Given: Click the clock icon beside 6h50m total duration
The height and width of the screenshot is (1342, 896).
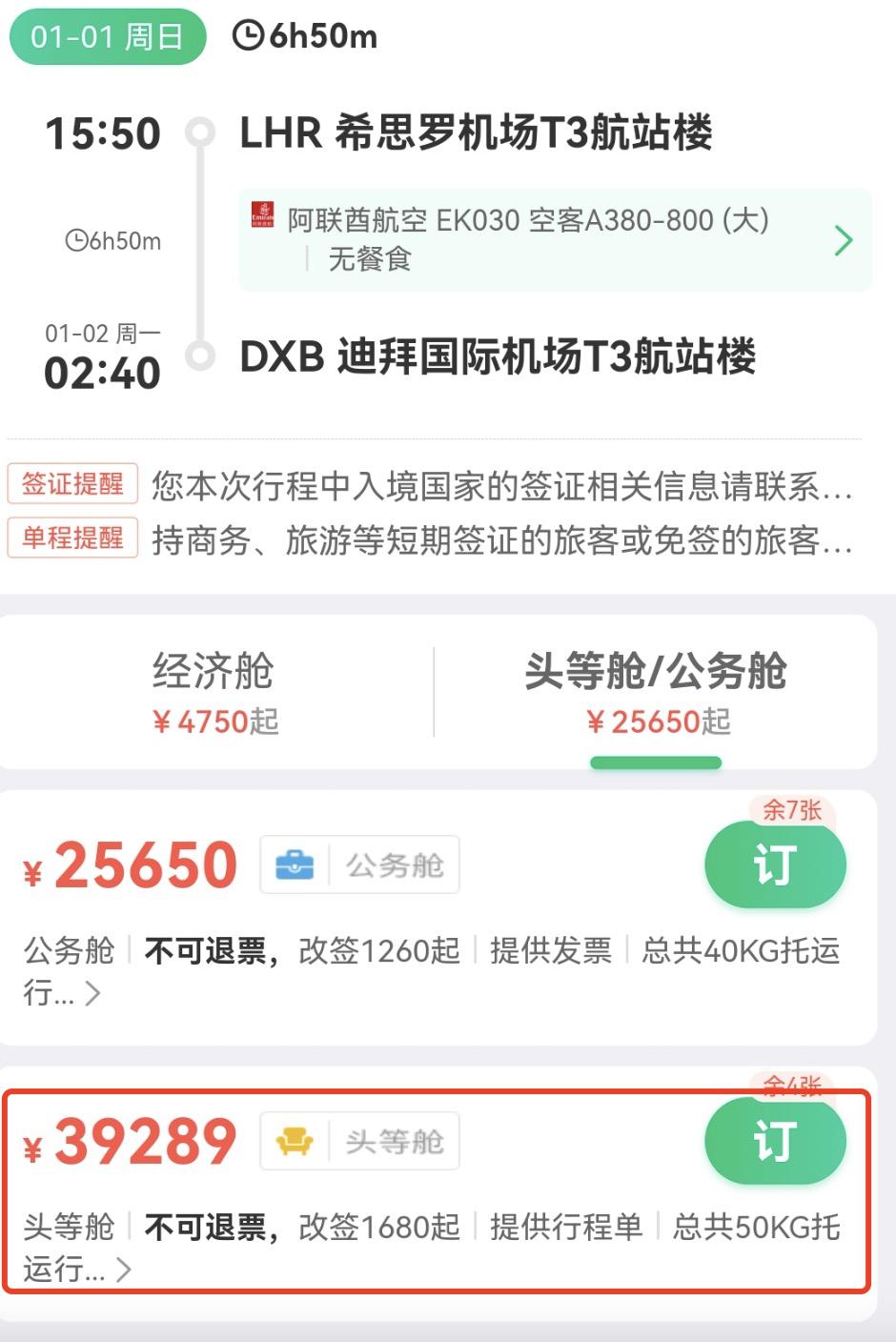Looking at the screenshot, I should [249, 36].
